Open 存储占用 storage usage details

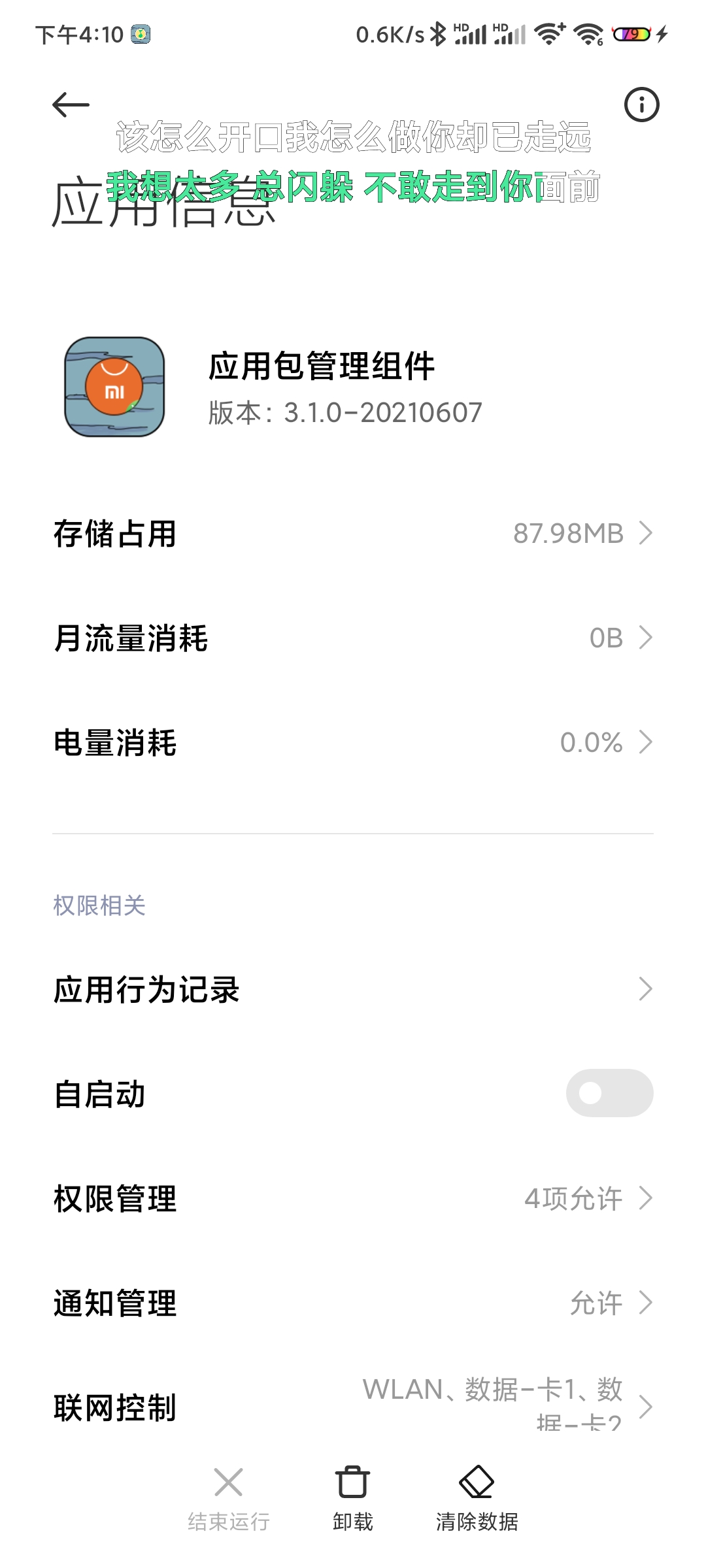[x=353, y=533]
